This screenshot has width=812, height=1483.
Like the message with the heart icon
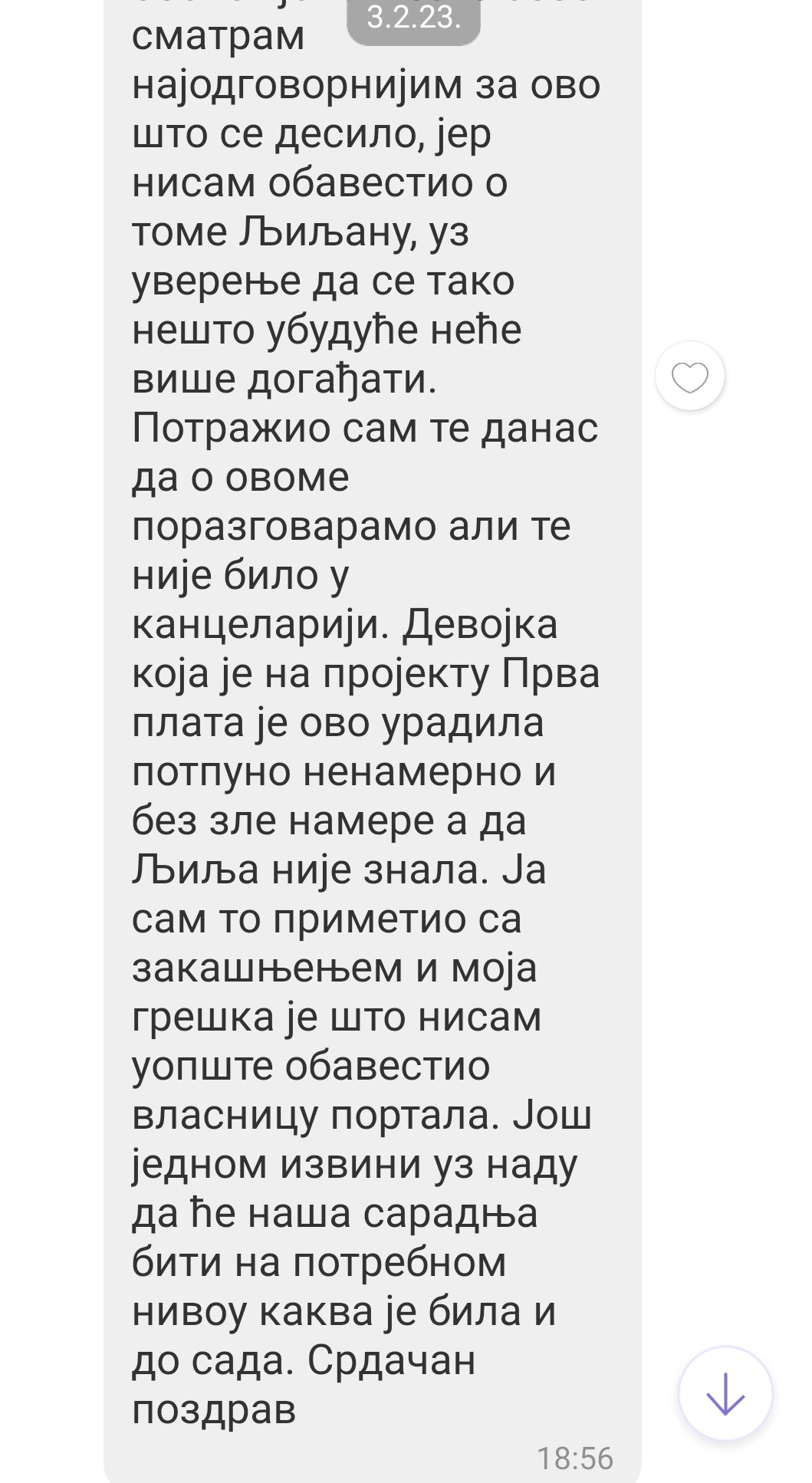[x=689, y=377]
